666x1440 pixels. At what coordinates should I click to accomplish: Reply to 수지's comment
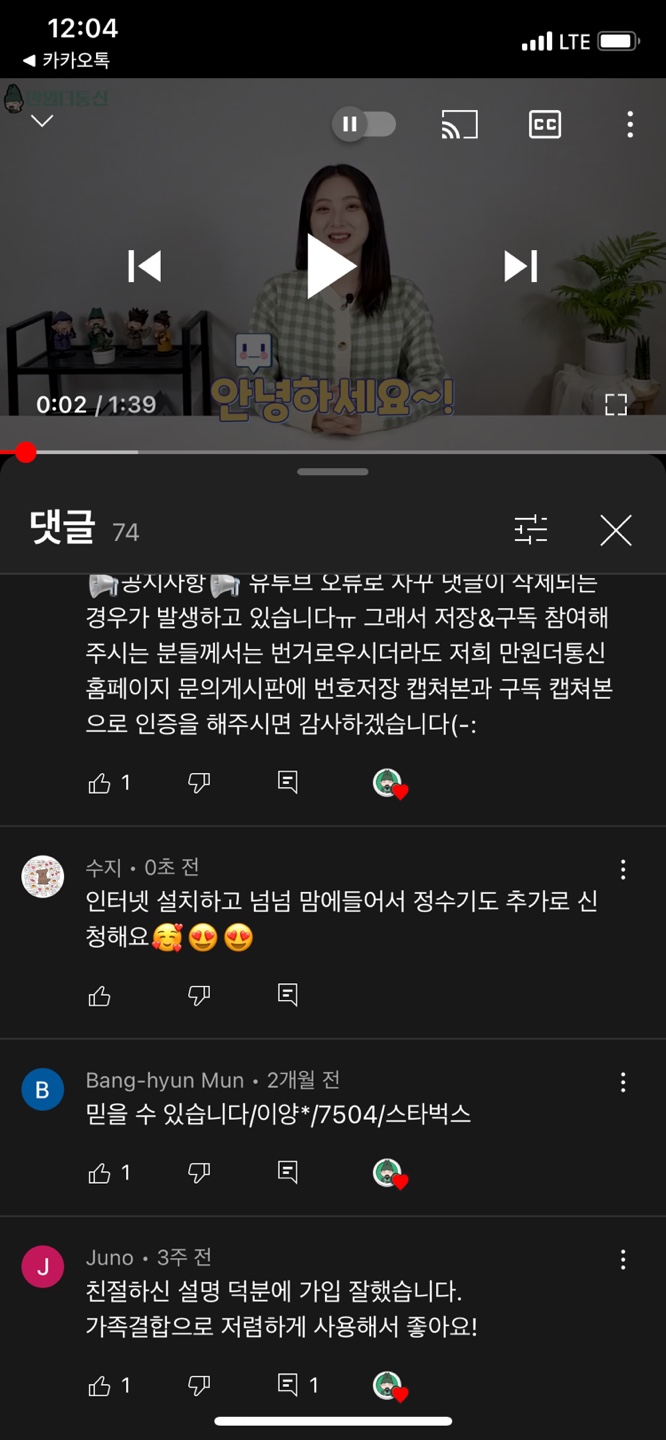[x=288, y=995]
